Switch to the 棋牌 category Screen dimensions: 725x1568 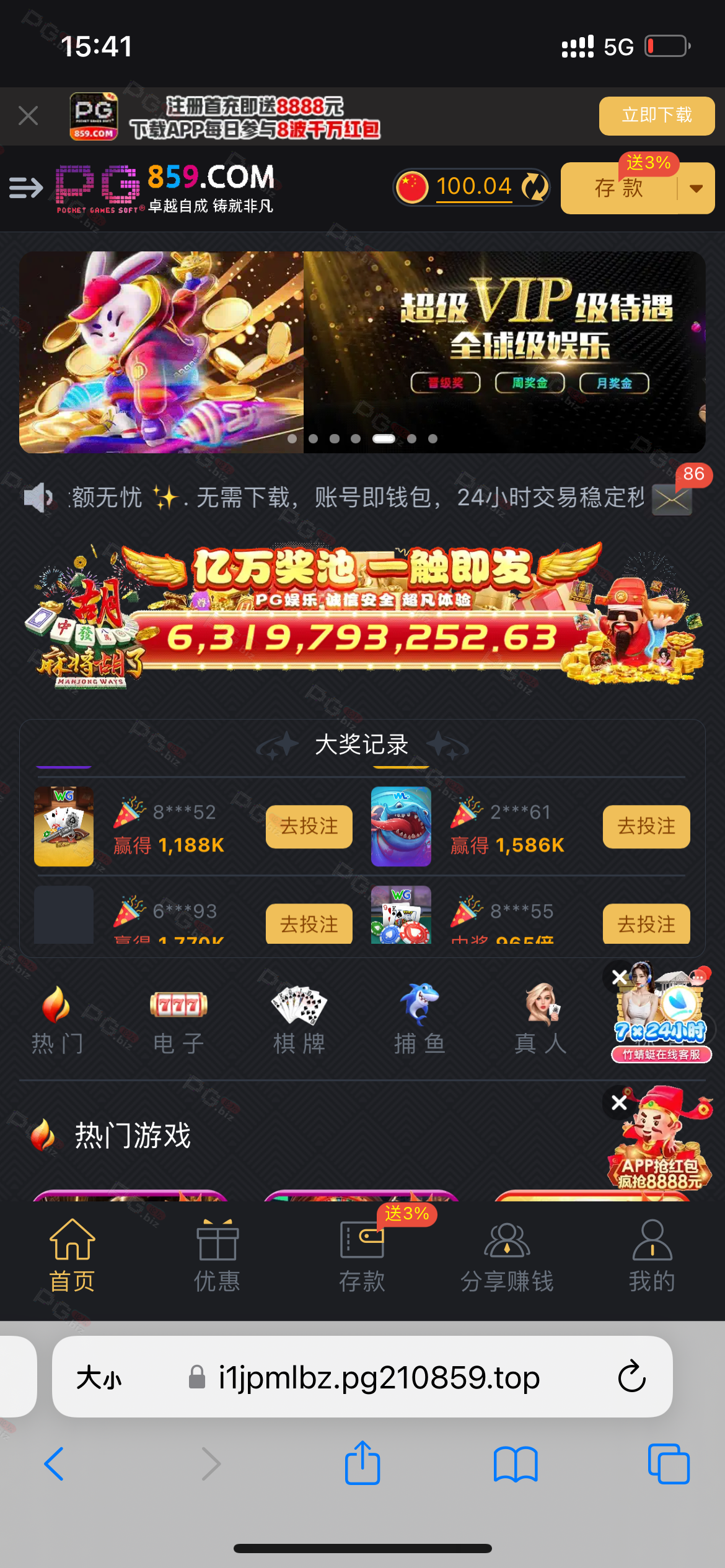299,1020
